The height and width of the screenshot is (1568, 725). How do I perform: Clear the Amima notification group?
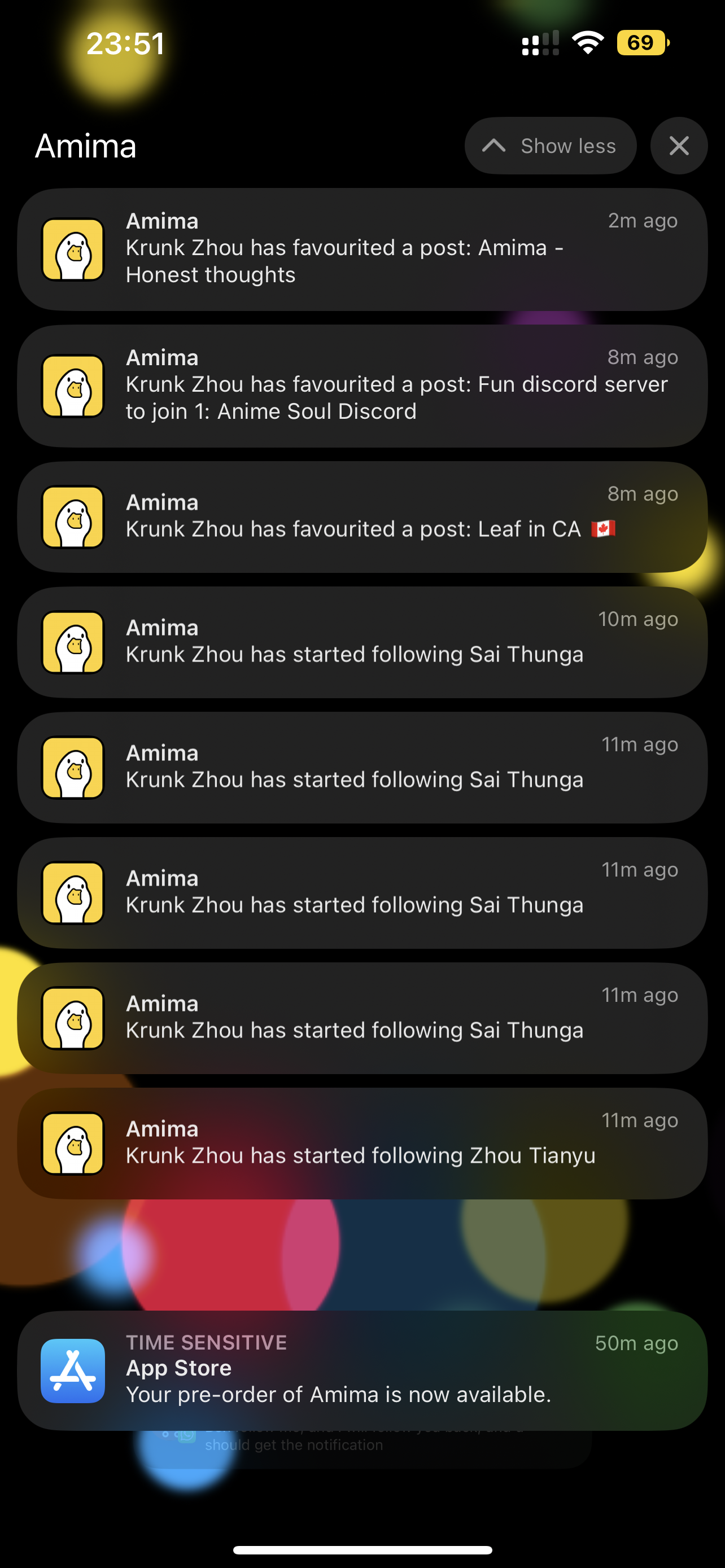(678, 146)
